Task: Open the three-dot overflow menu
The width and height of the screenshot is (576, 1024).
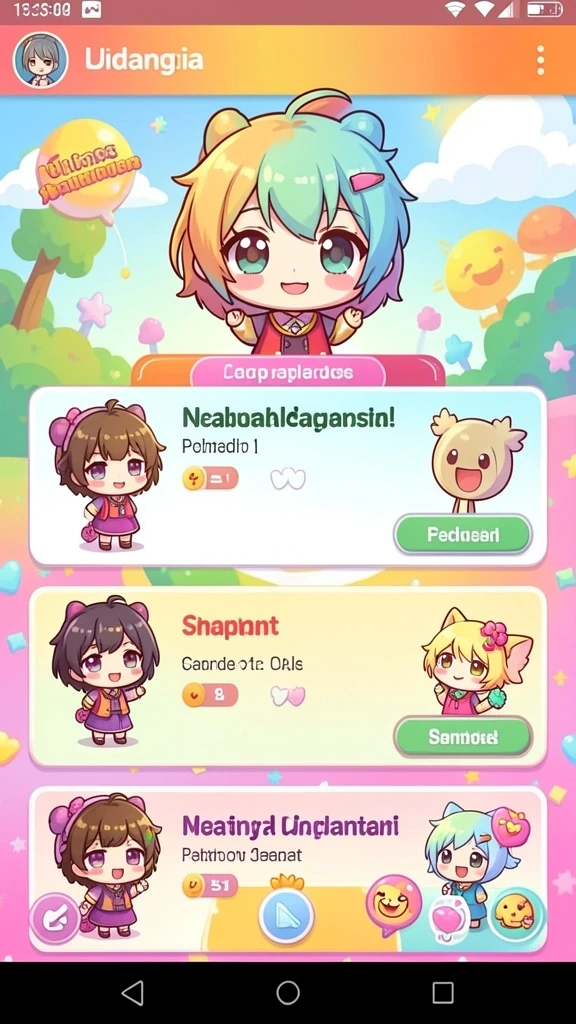Action: point(540,60)
